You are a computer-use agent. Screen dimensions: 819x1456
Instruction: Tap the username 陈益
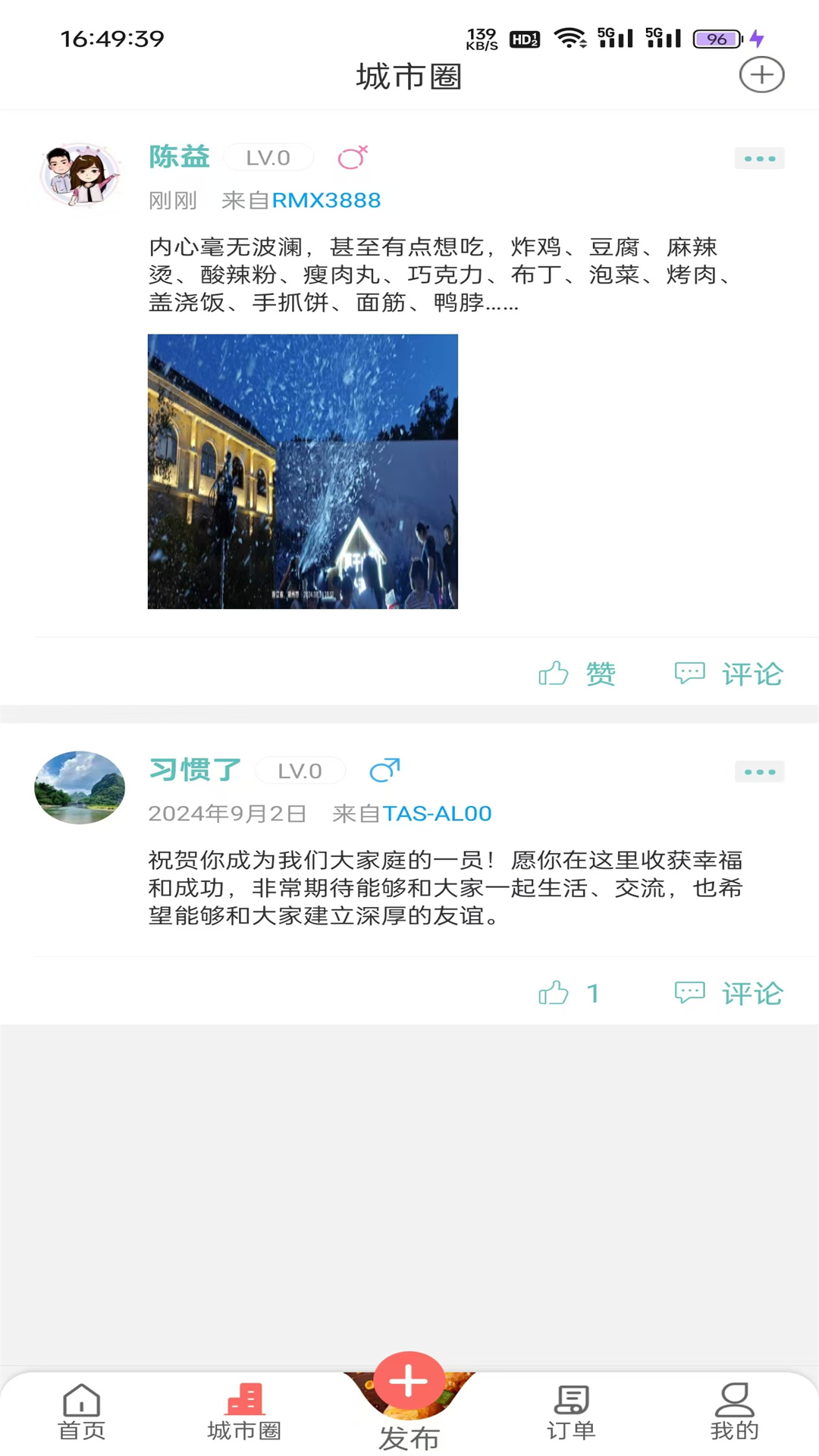(180, 157)
